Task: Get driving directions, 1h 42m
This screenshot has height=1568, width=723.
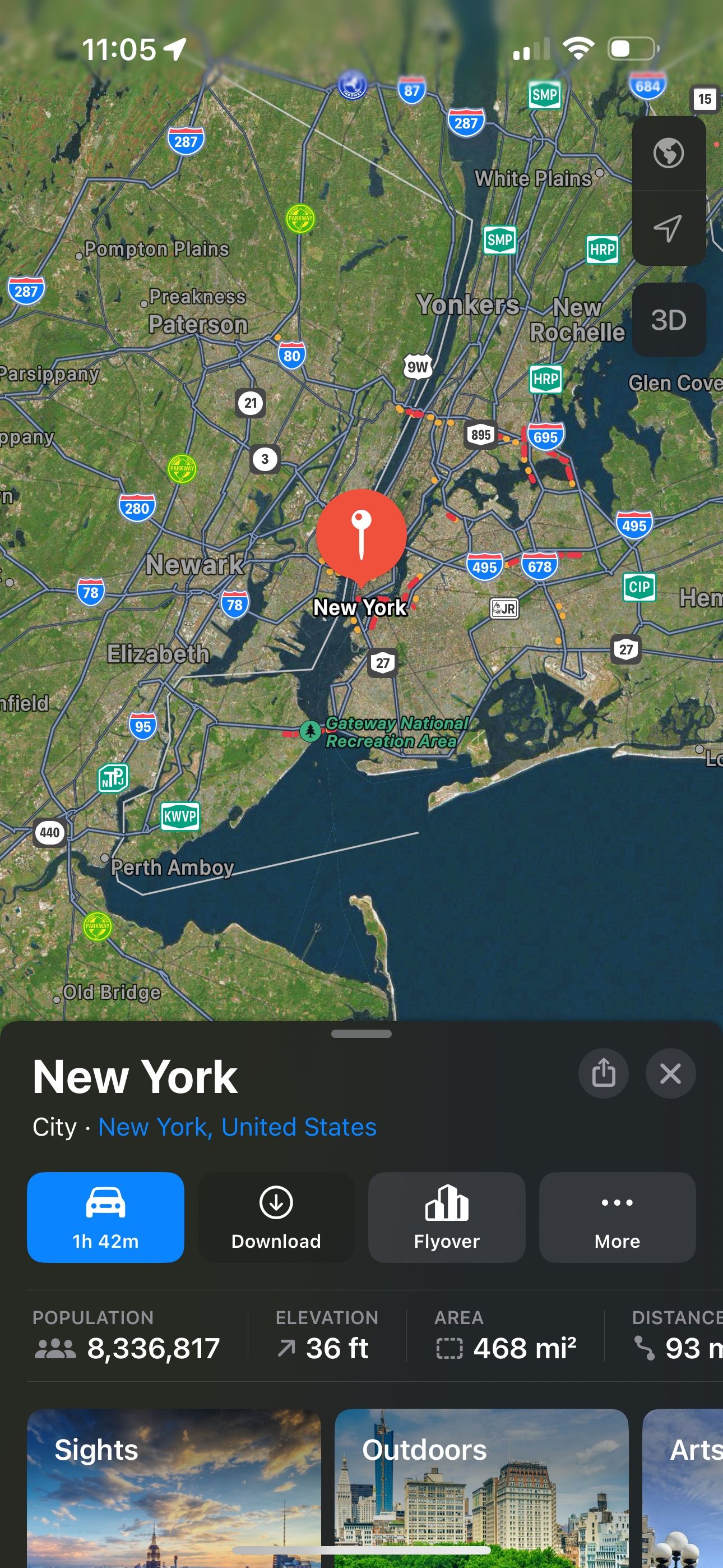Action: [x=105, y=1217]
